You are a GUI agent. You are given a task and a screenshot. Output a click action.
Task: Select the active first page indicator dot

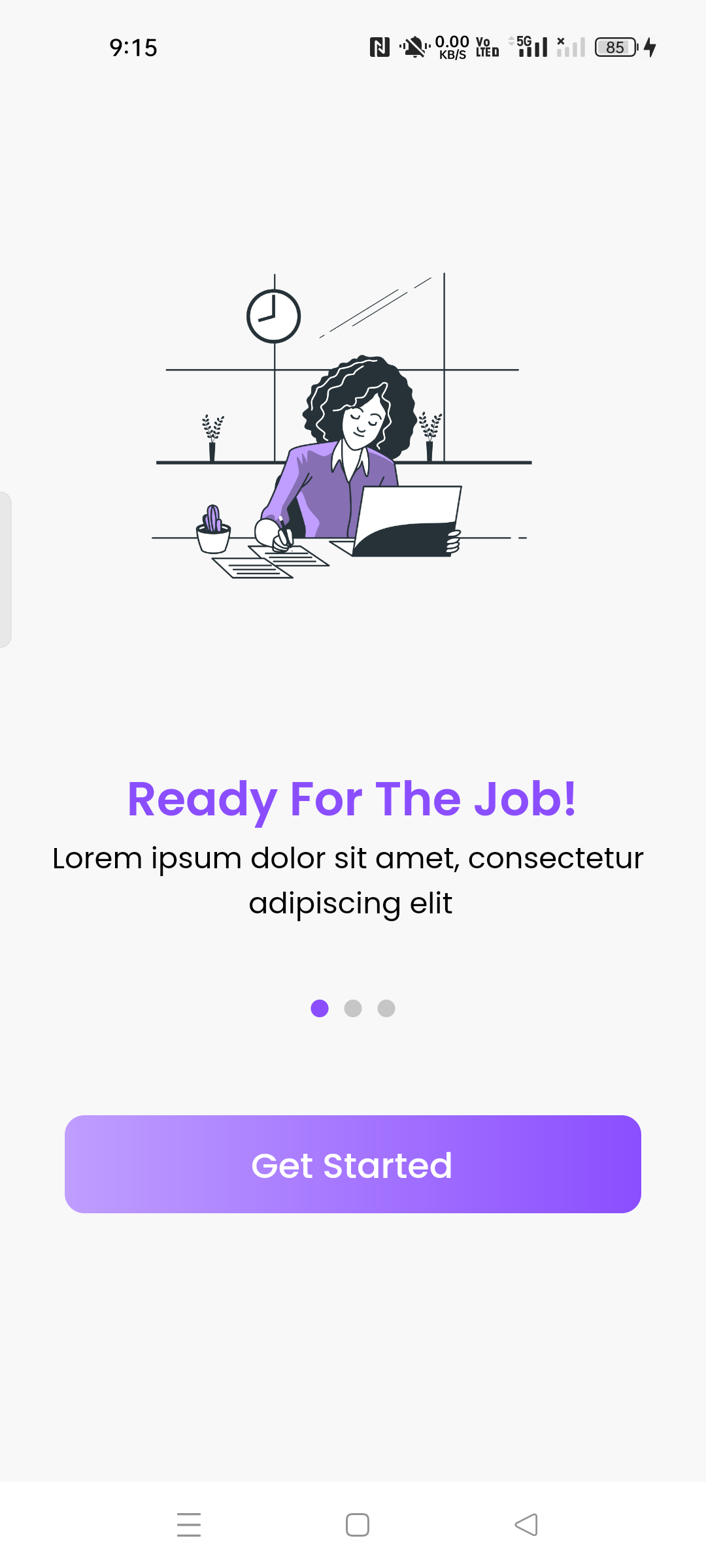[320, 1008]
